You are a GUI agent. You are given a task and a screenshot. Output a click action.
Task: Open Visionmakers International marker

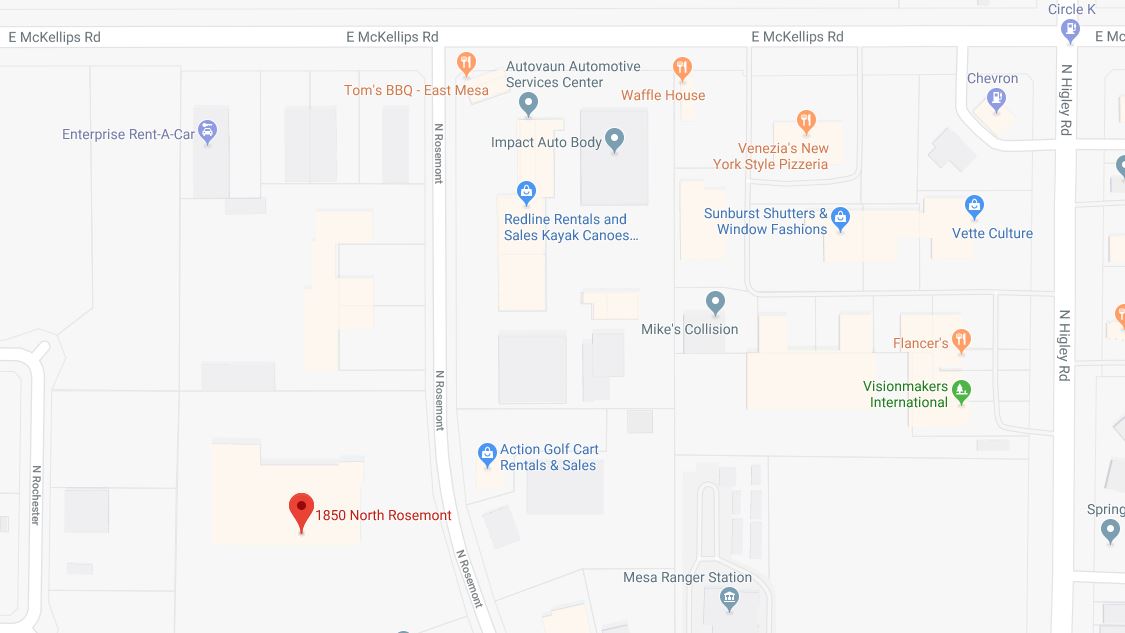tap(961, 391)
